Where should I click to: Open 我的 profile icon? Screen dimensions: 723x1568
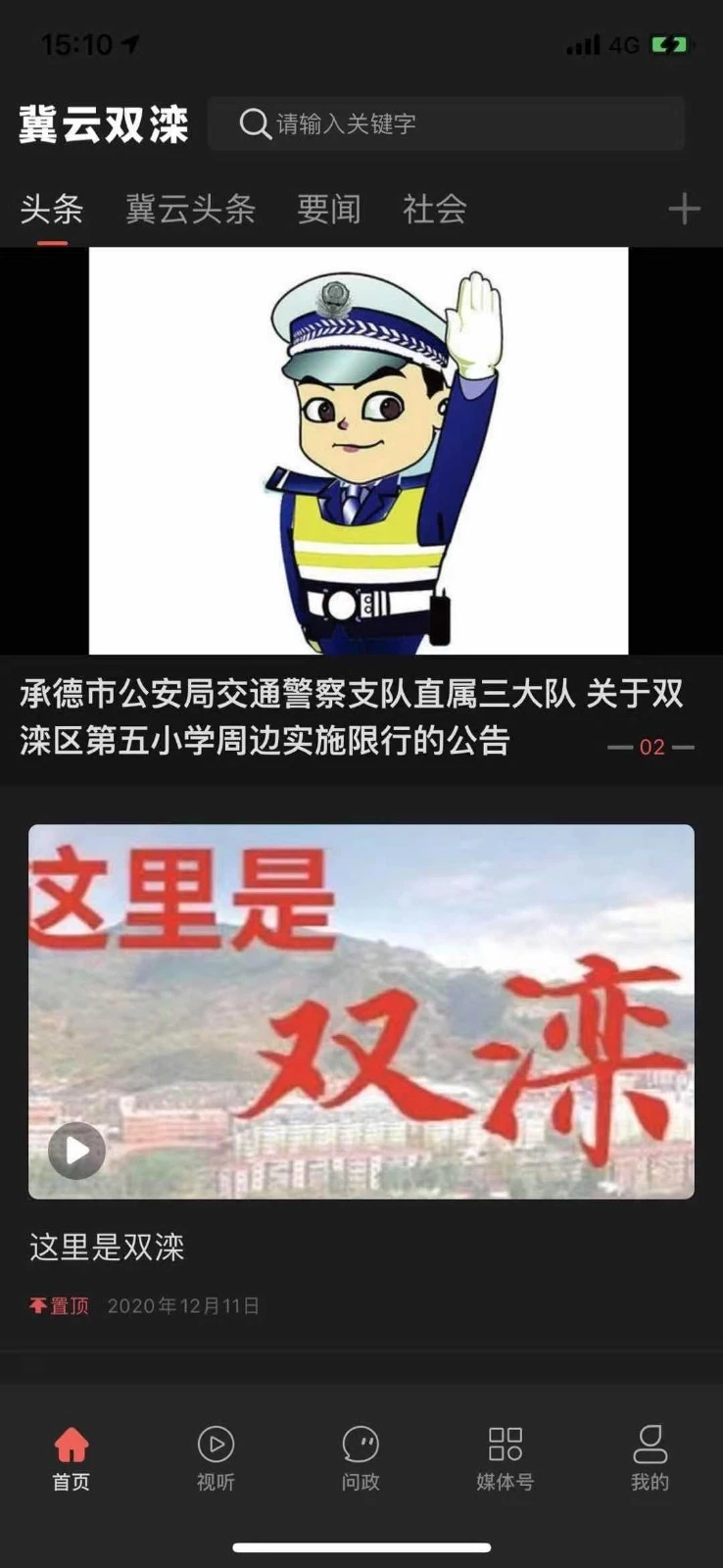tap(650, 1458)
